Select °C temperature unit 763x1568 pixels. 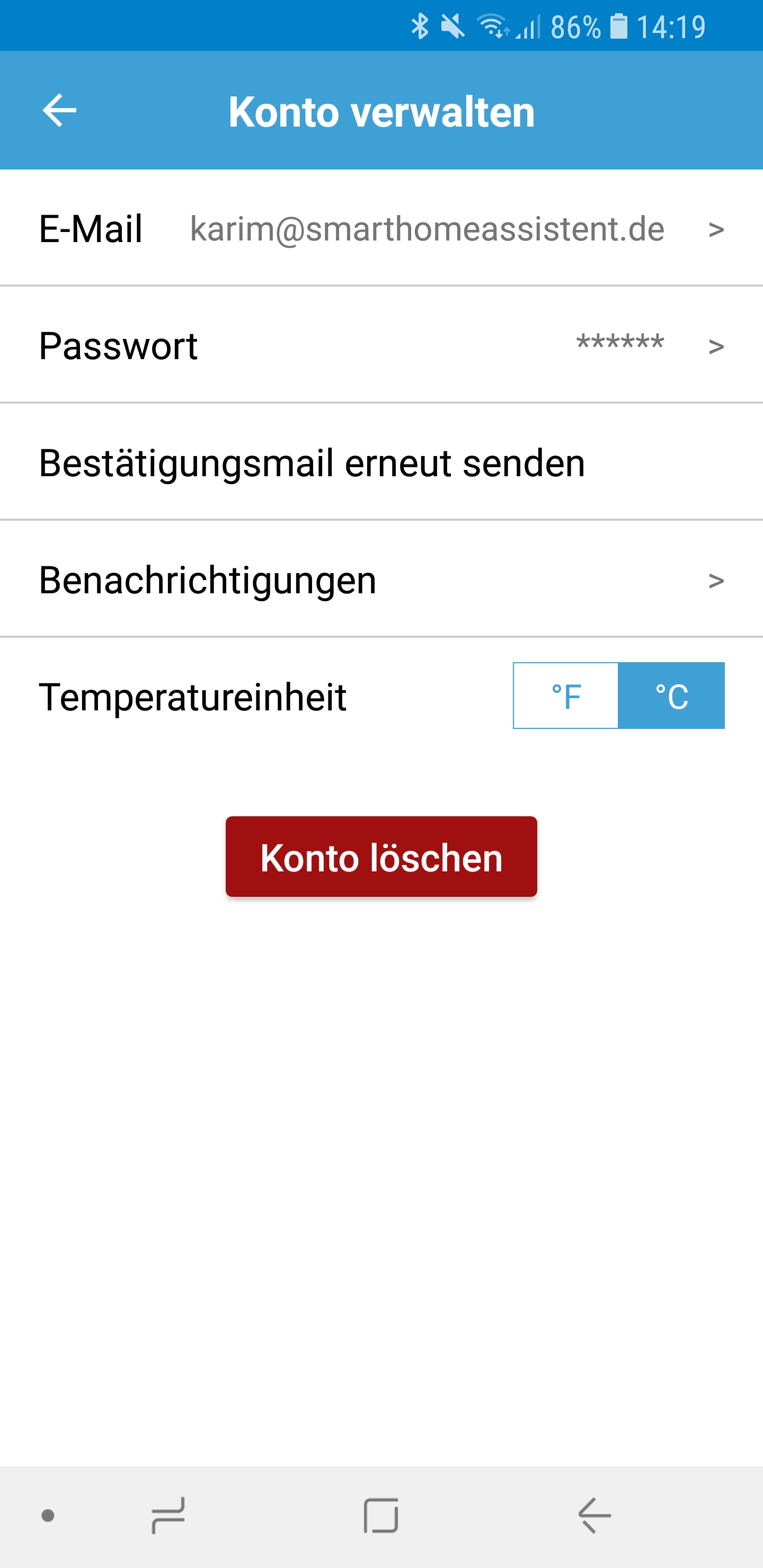coord(671,696)
